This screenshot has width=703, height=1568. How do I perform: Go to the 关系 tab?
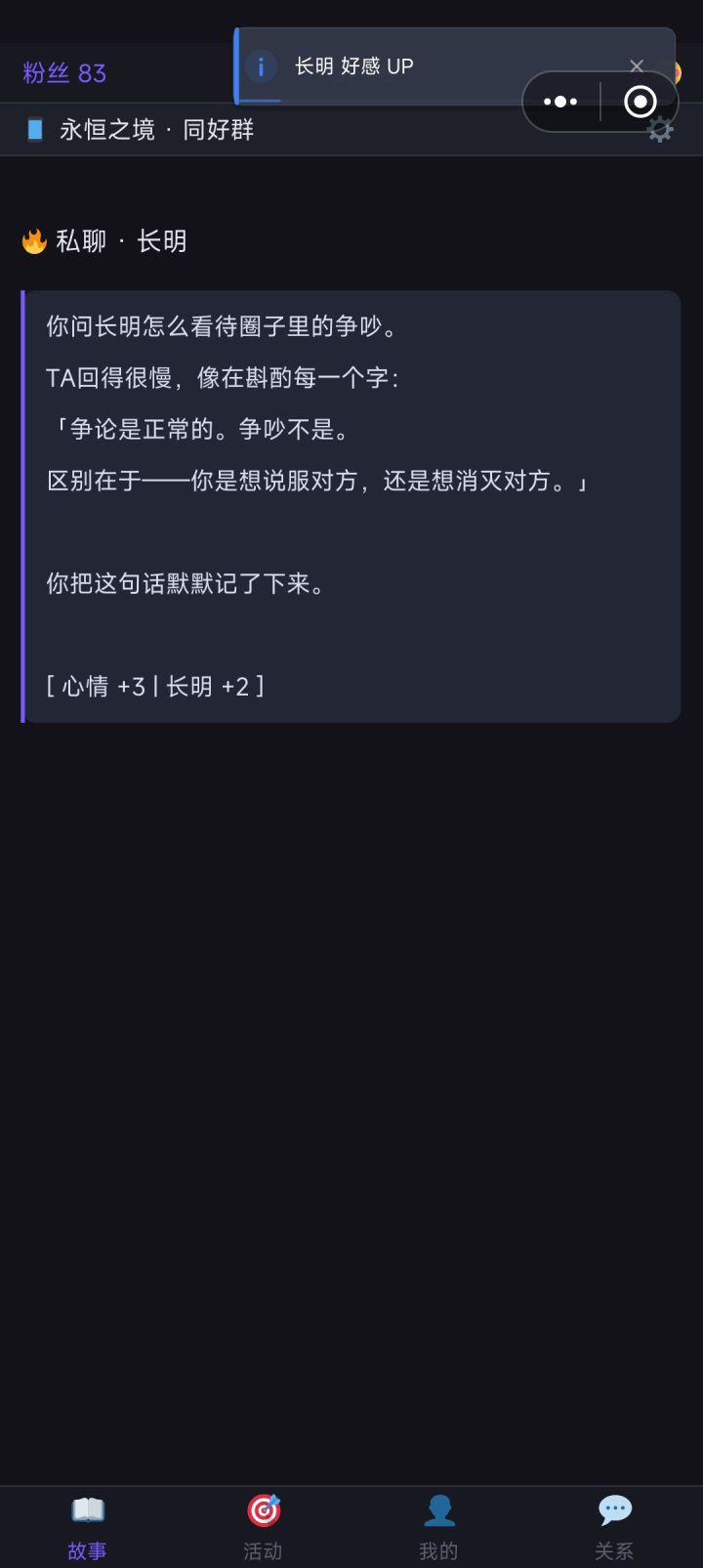coord(615,1528)
